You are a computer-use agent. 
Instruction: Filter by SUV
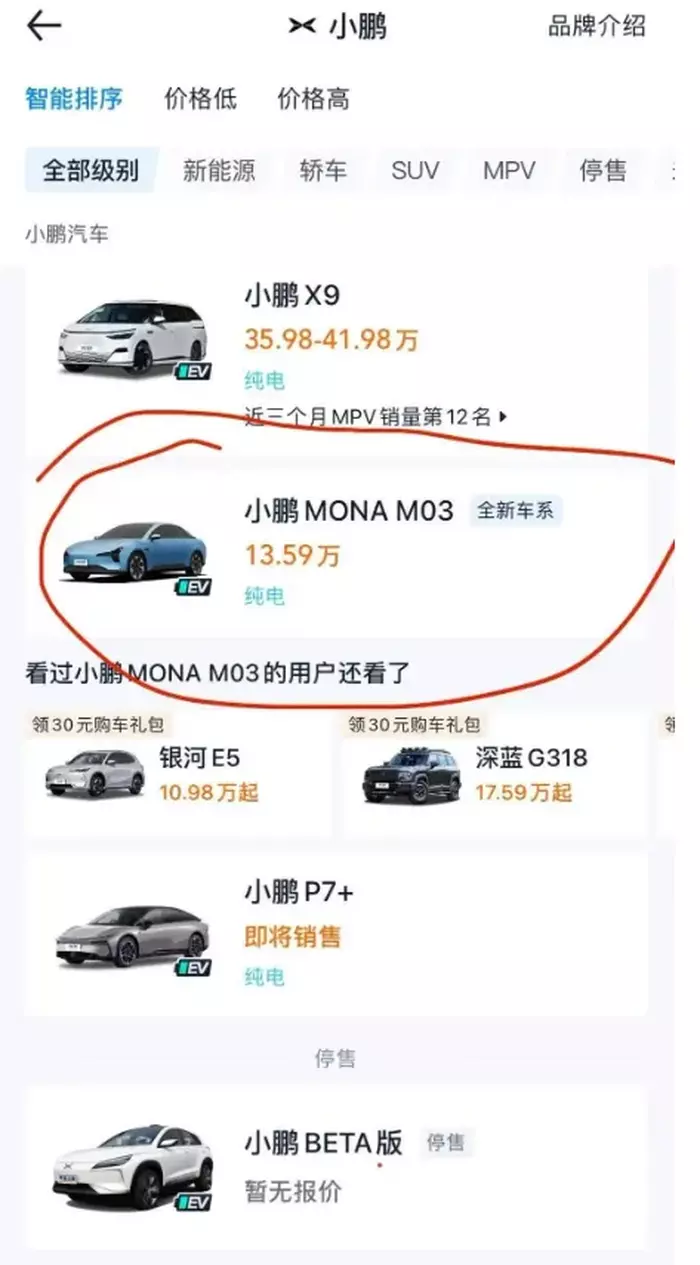click(x=415, y=170)
